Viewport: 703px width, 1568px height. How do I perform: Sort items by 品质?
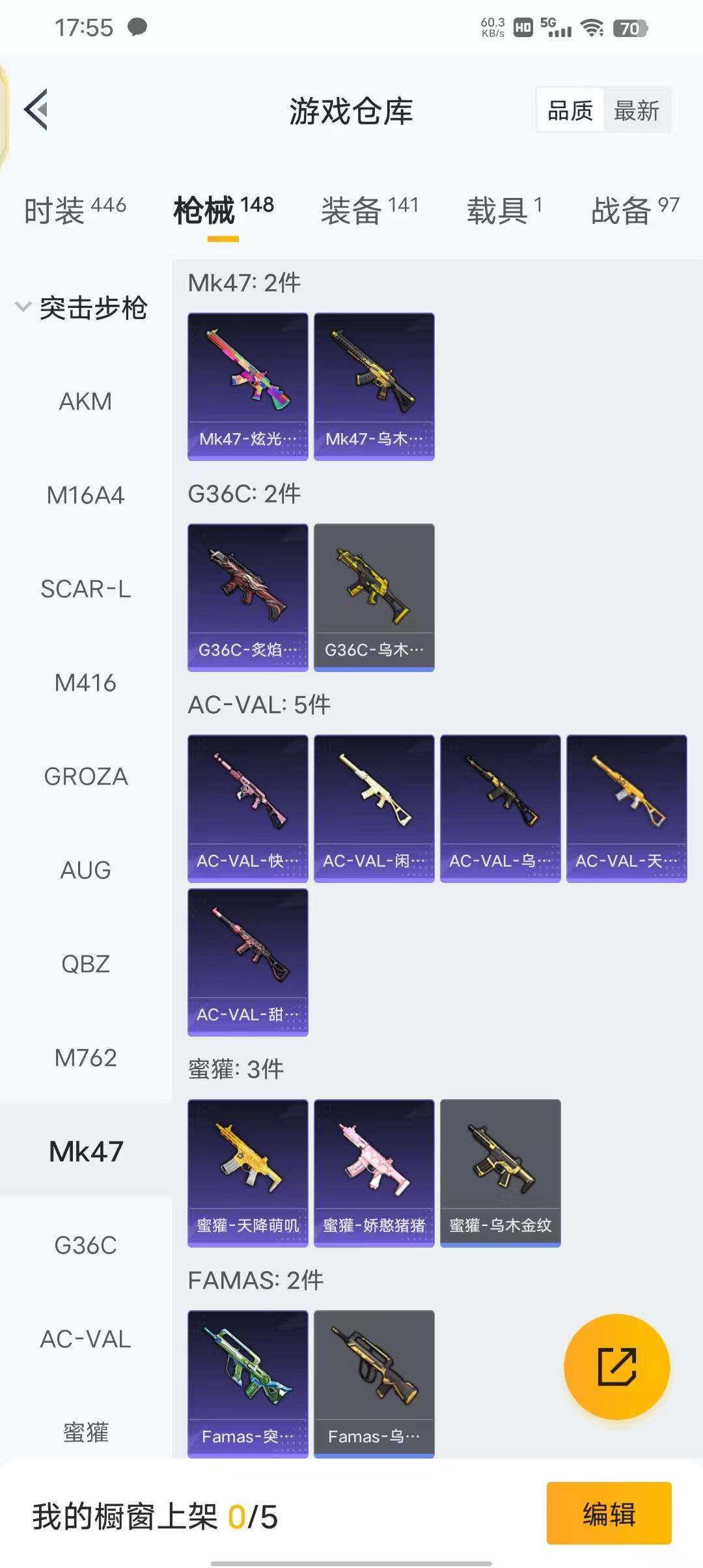tap(570, 111)
